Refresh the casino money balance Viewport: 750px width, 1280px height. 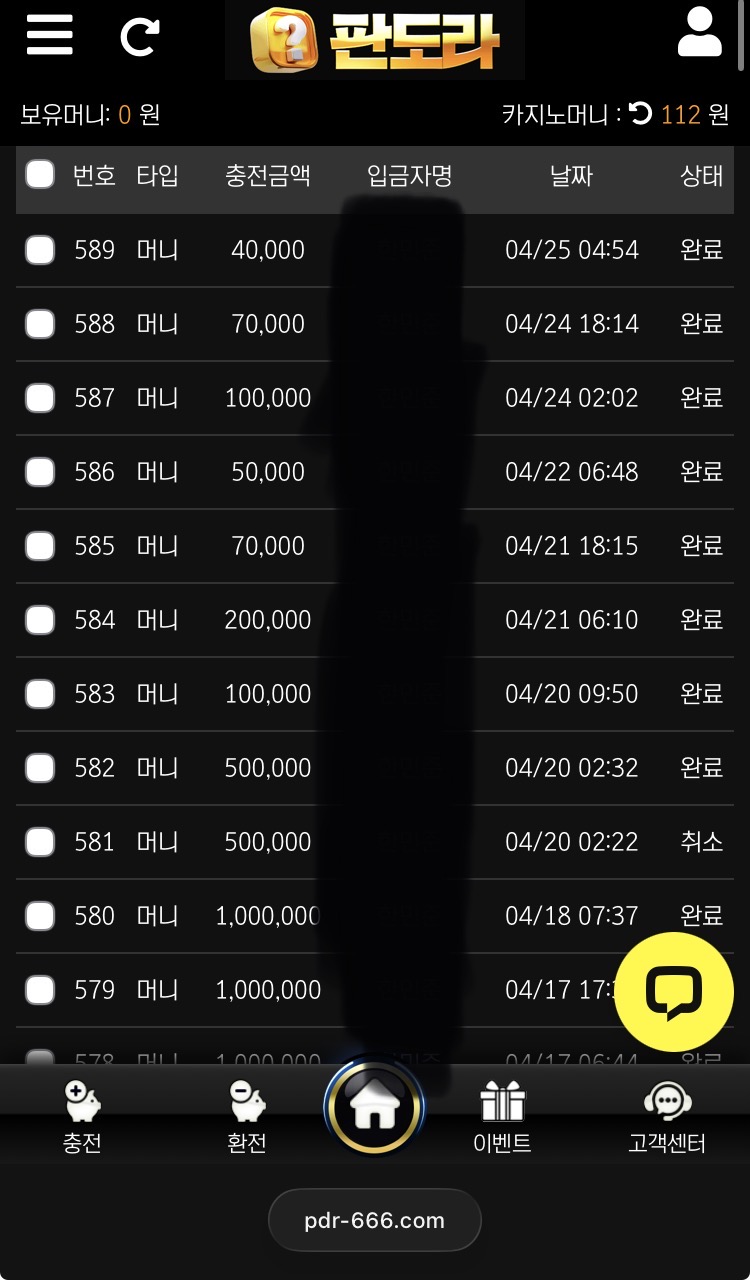(640, 114)
